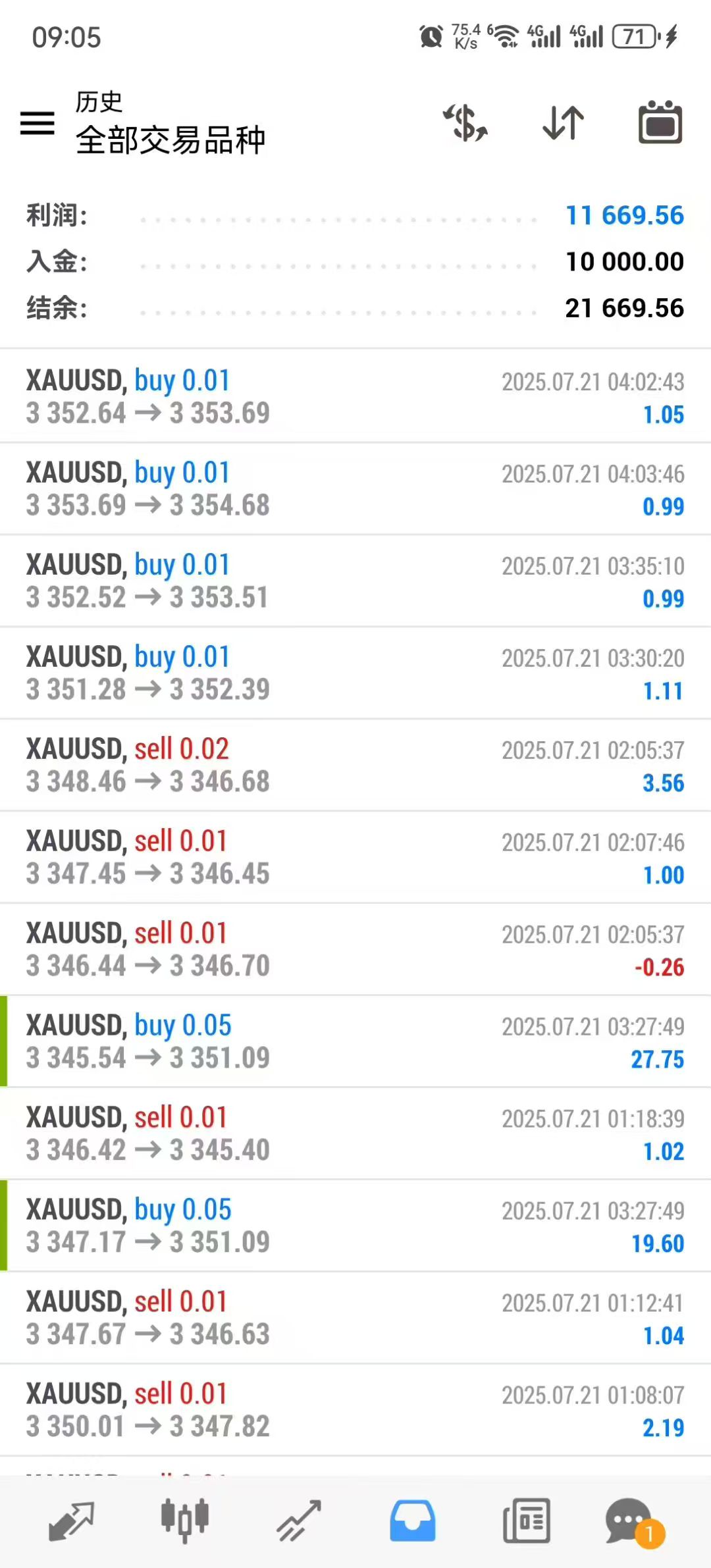The image size is (711, 1568).
Task: Expand the buy trade with 1.11 profit
Action: point(355,673)
